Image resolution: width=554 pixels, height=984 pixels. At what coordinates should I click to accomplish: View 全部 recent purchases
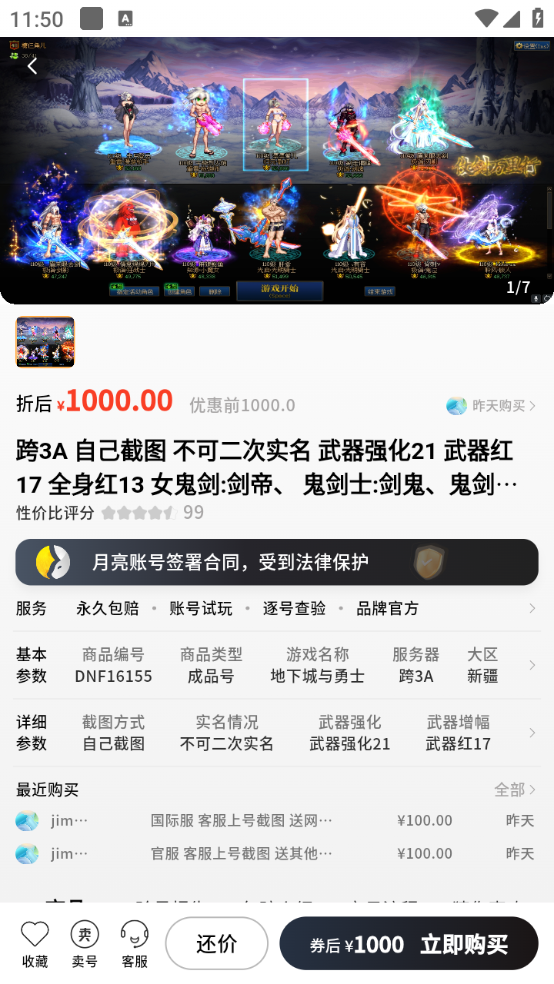514,789
